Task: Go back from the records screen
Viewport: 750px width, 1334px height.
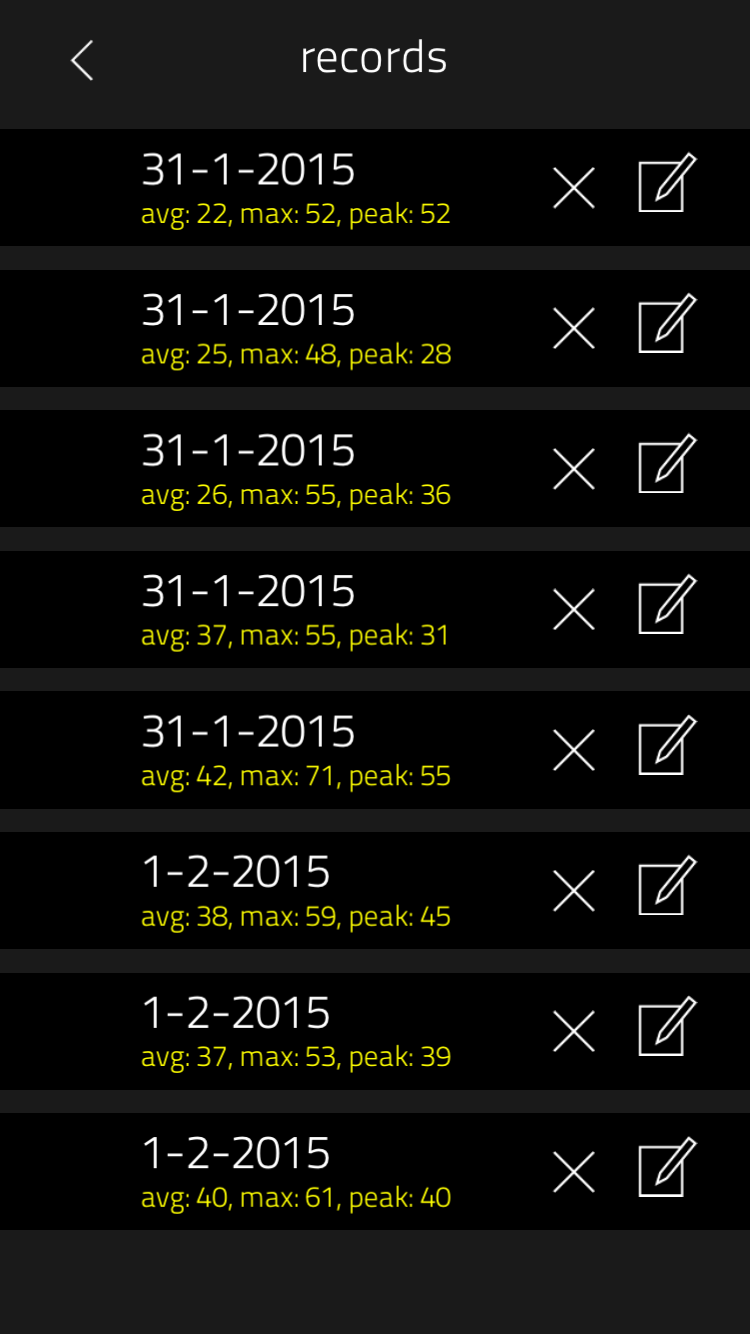Action: [82, 61]
